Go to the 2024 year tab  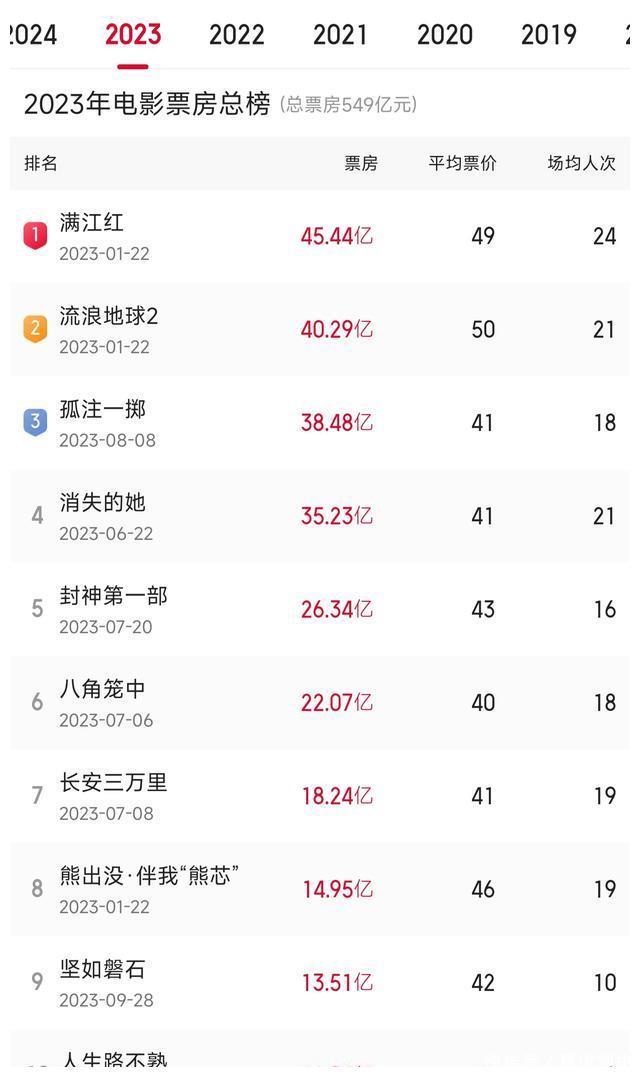point(32,35)
